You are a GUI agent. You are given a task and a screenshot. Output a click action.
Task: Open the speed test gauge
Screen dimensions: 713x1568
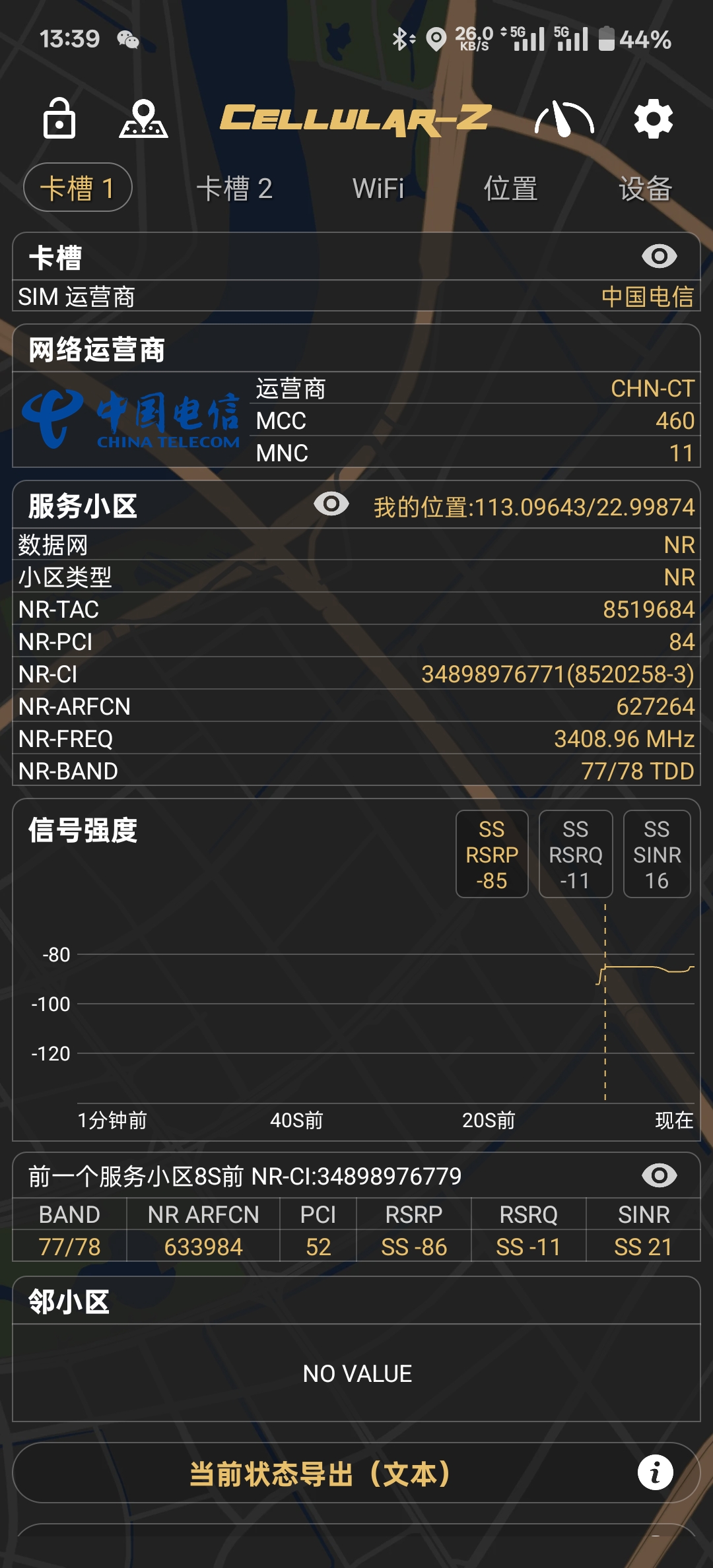[x=564, y=119]
